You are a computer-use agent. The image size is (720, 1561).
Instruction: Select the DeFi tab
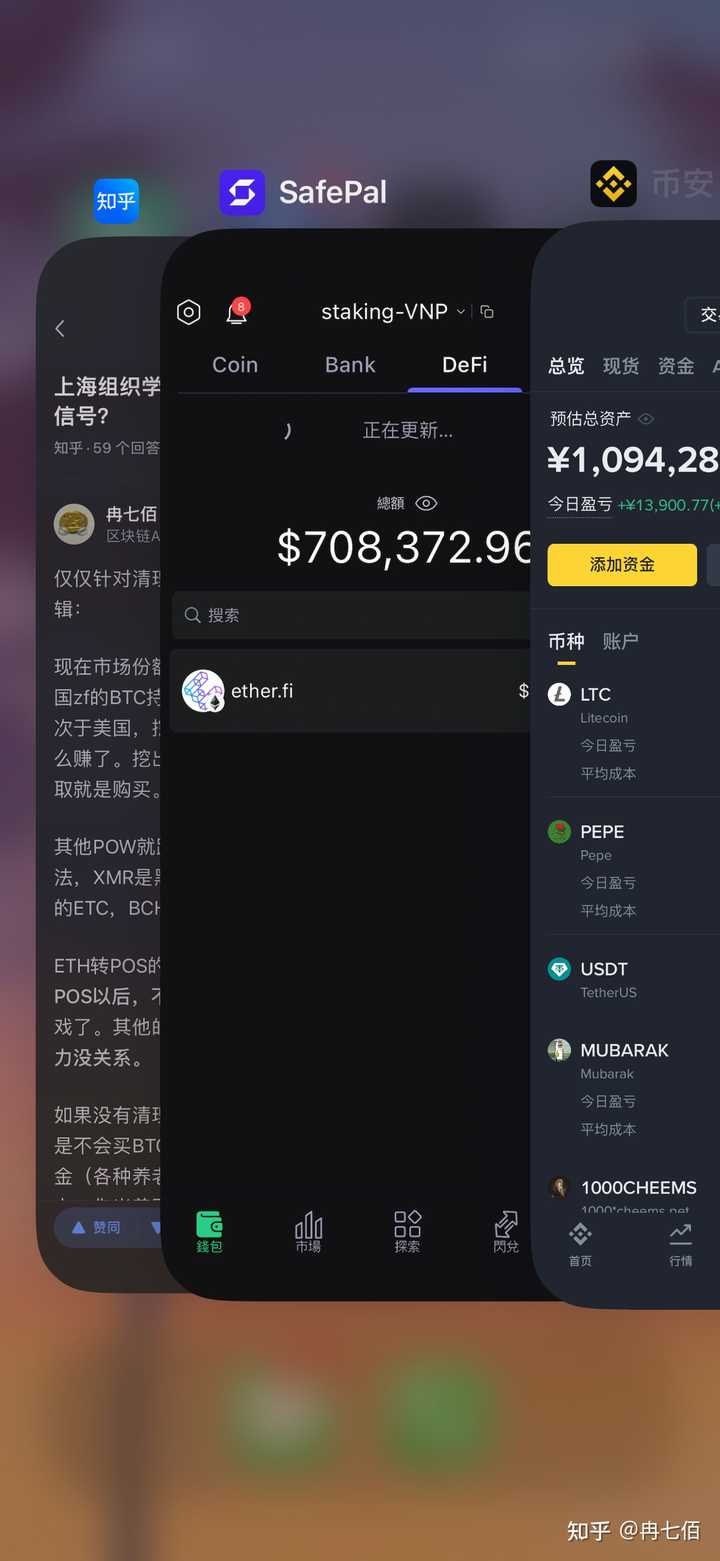coord(465,365)
